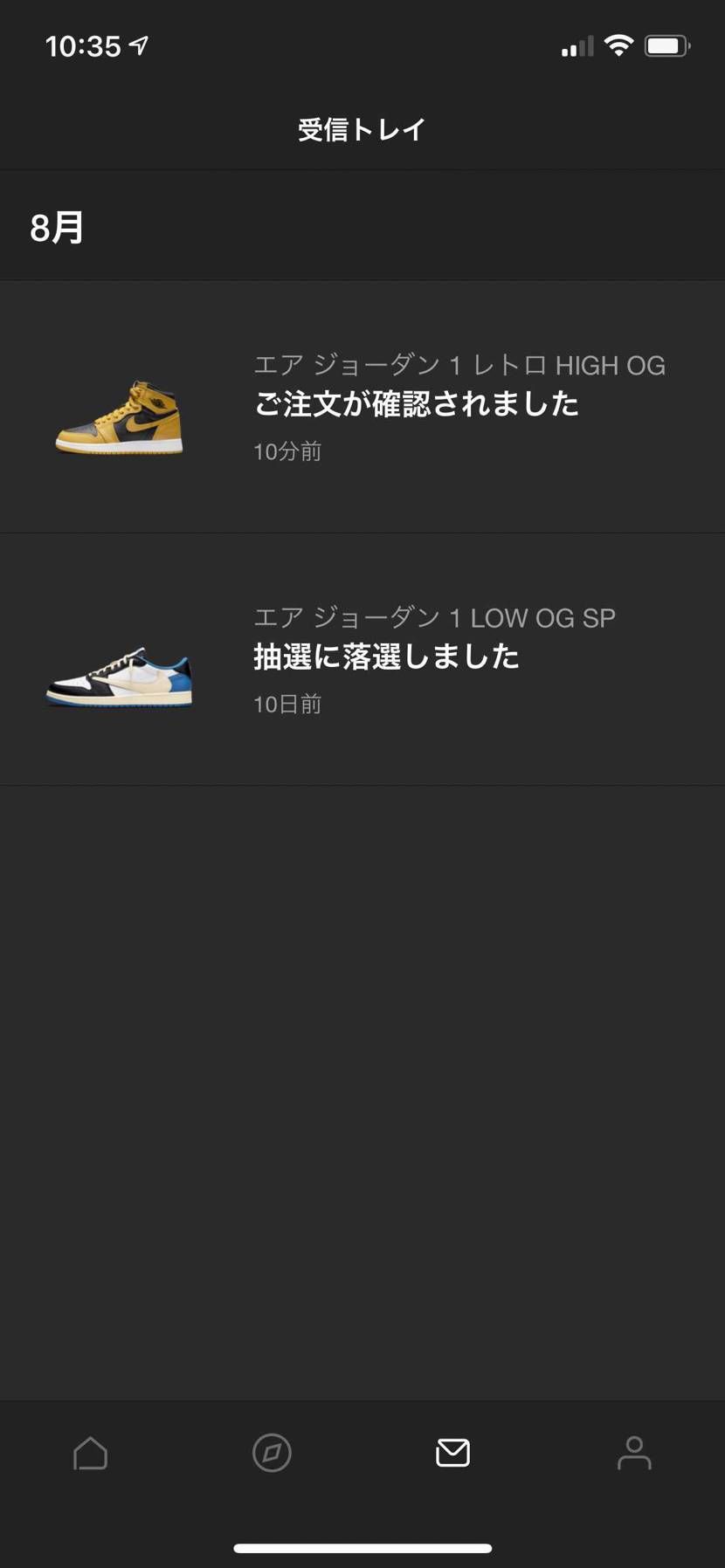The height and width of the screenshot is (1568, 725).
Task: Open the Home tab via house icon
Action: click(91, 1453)
